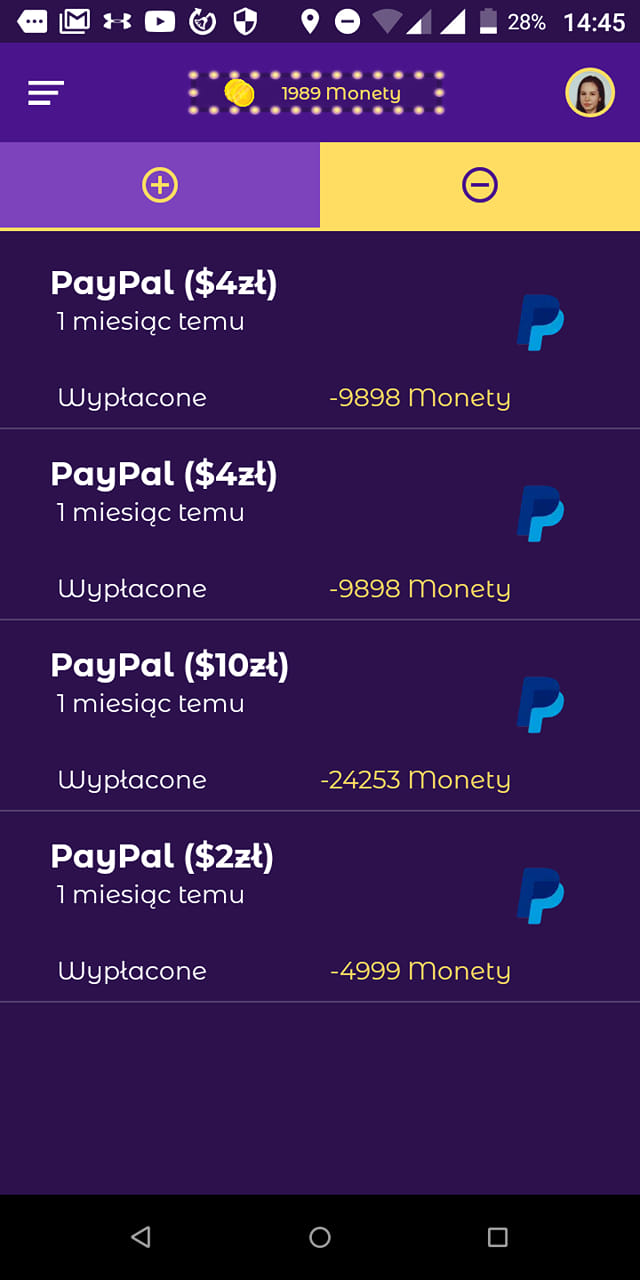Open the PayPal ($2zł) payout entry
This screenshot has width=640, height=1280.
(x=320, y=907)
